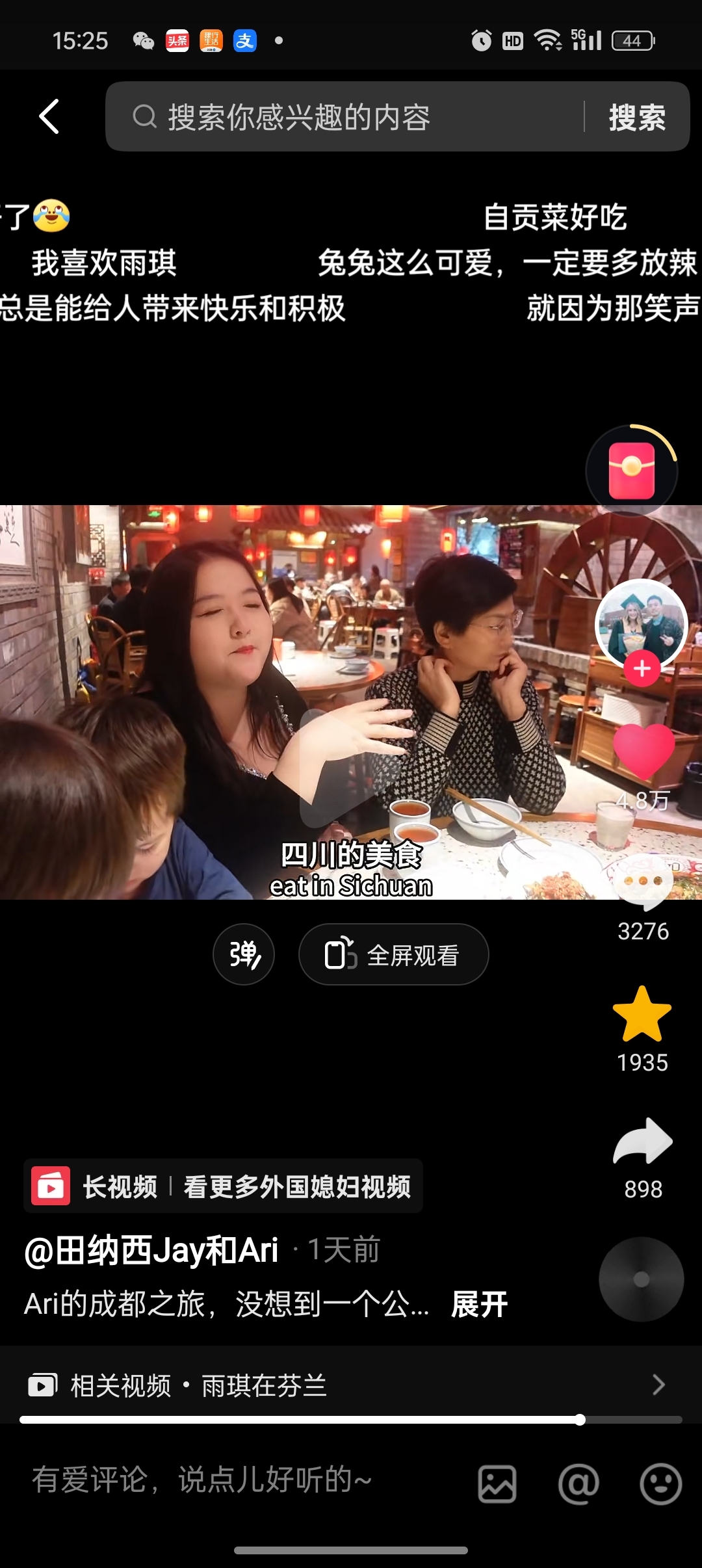This screenshot has height=1568, width=702.
Task: Open the @田纳西Jay和Ari profile name
Action: click(x=151, y=1250)
